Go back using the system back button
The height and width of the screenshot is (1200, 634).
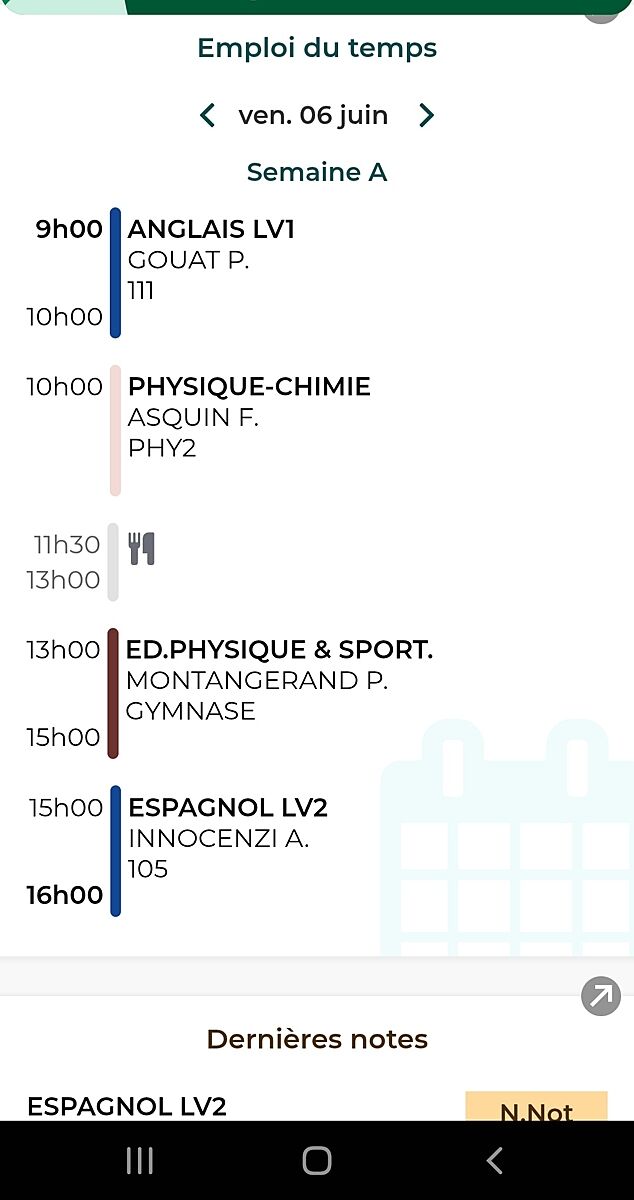tap(494, 1160)
